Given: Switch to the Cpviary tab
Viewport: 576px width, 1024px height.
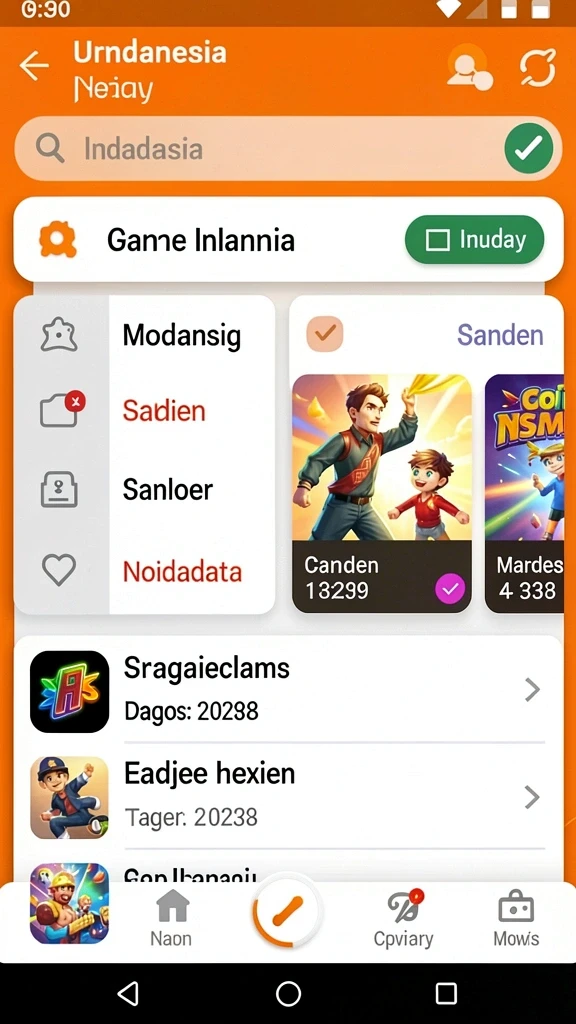Looking at the screenshot, I should [x=403, y=920].
